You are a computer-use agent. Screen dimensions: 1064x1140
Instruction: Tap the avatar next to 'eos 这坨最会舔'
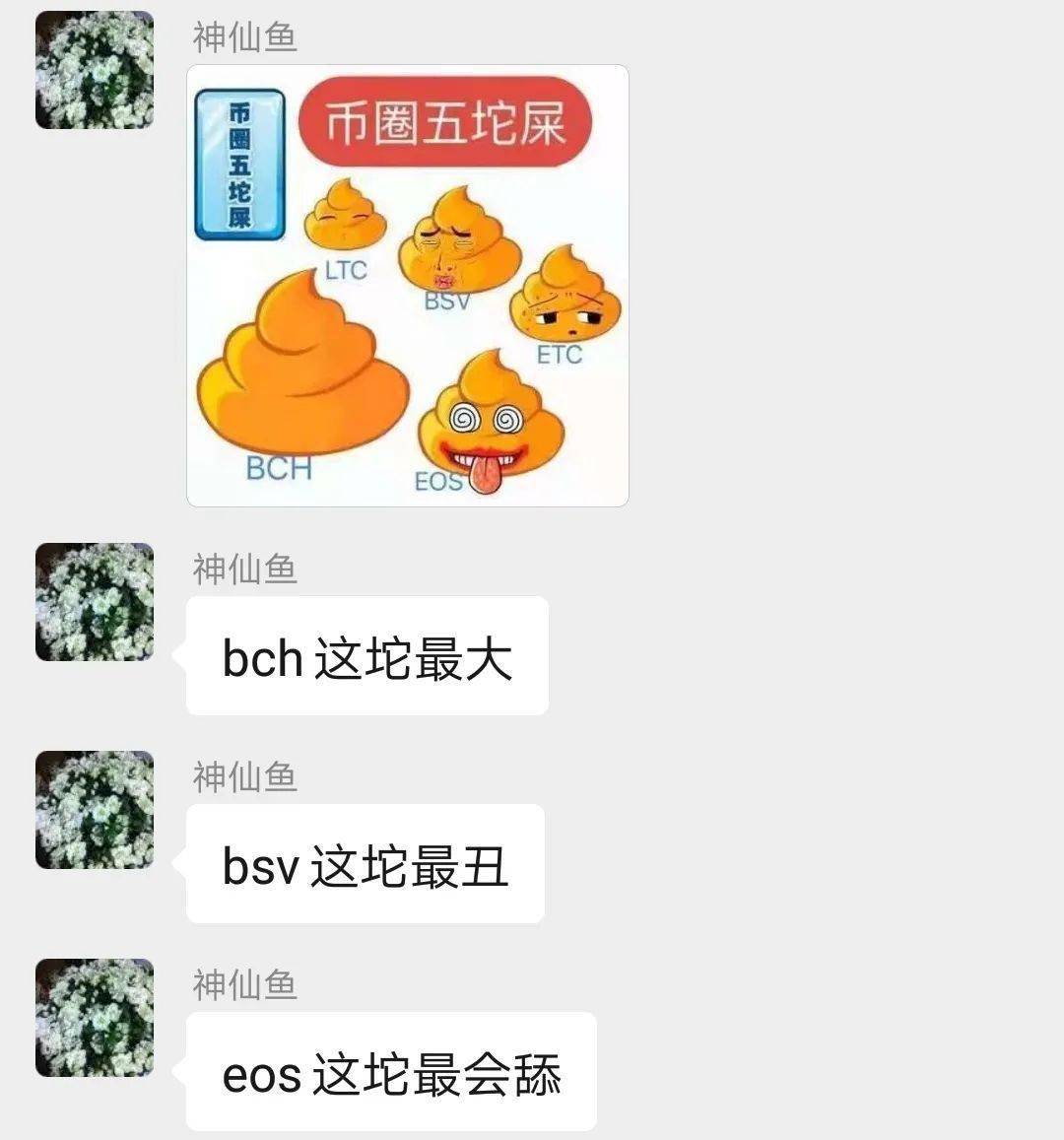point(95,1018)
